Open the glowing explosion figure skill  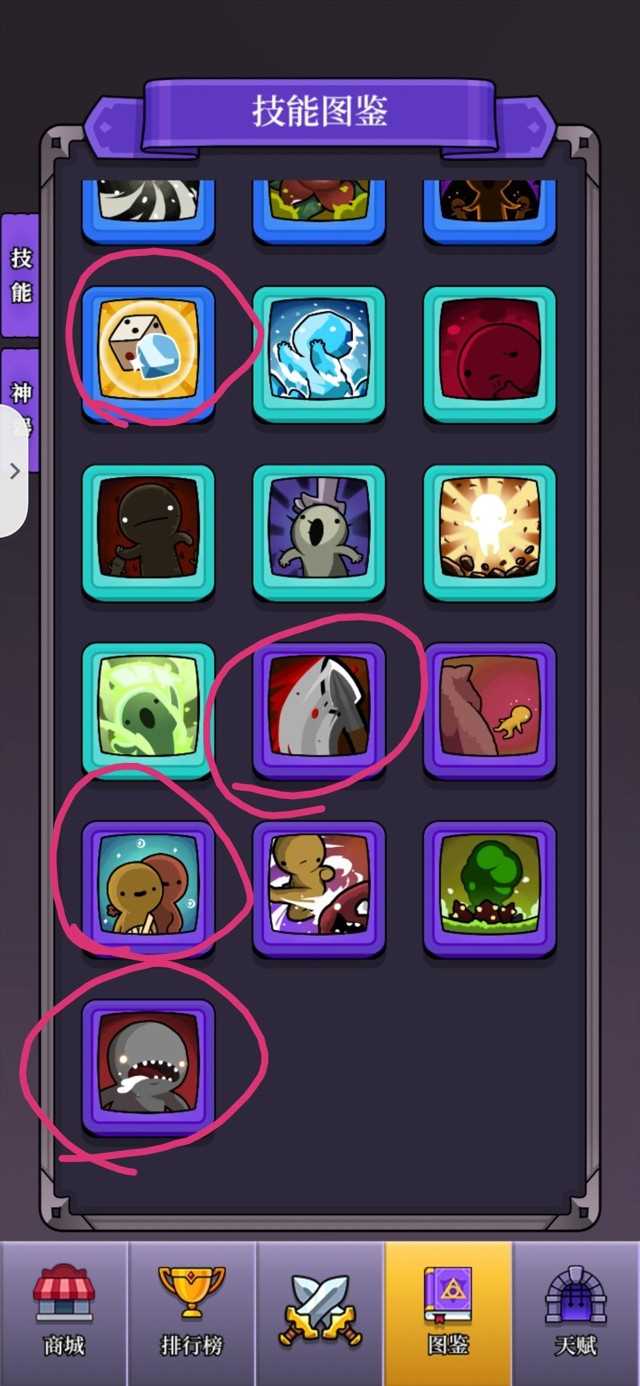click(x=490, y=532)
